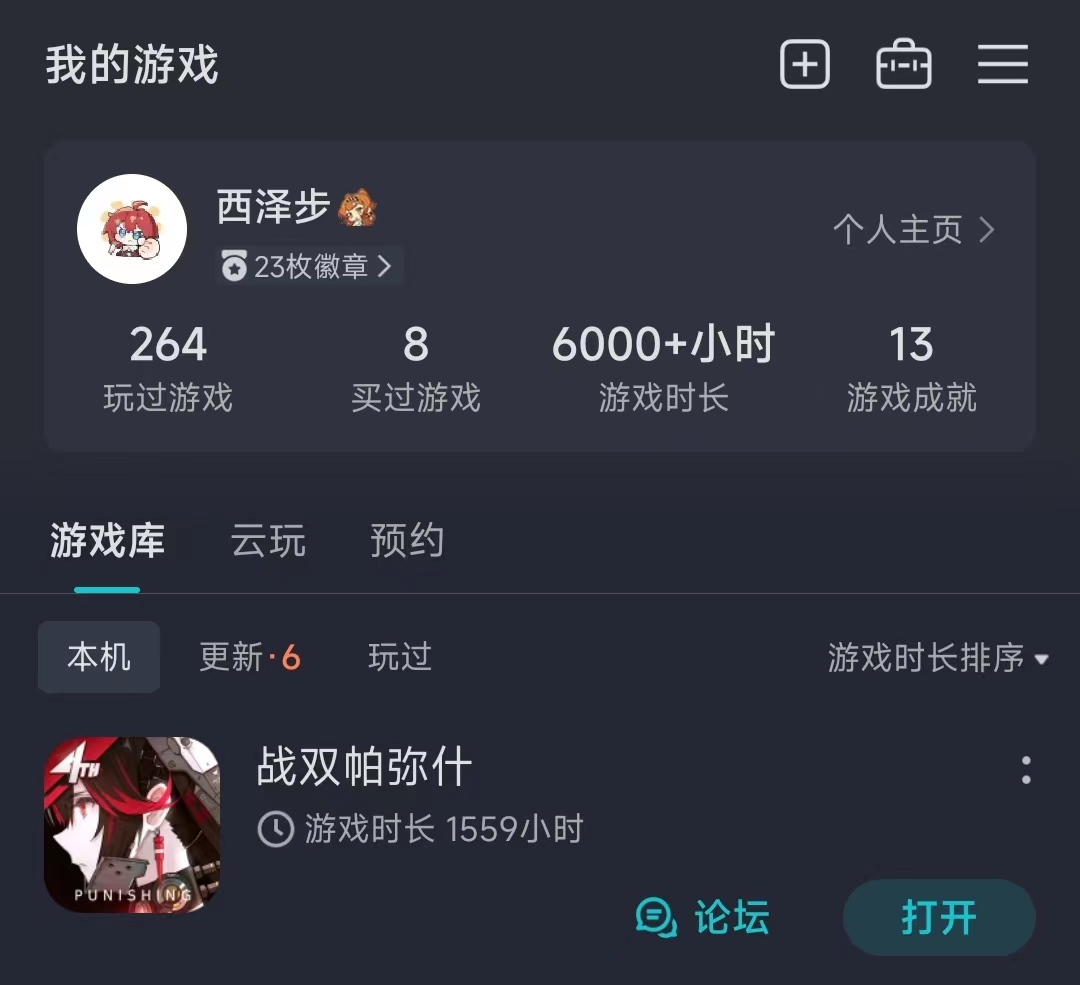This screenshot has width=1080, height=985.
Task: Open the 战双帕弥什 game icon
Action: pyautogui.click(x=131, y=824)
